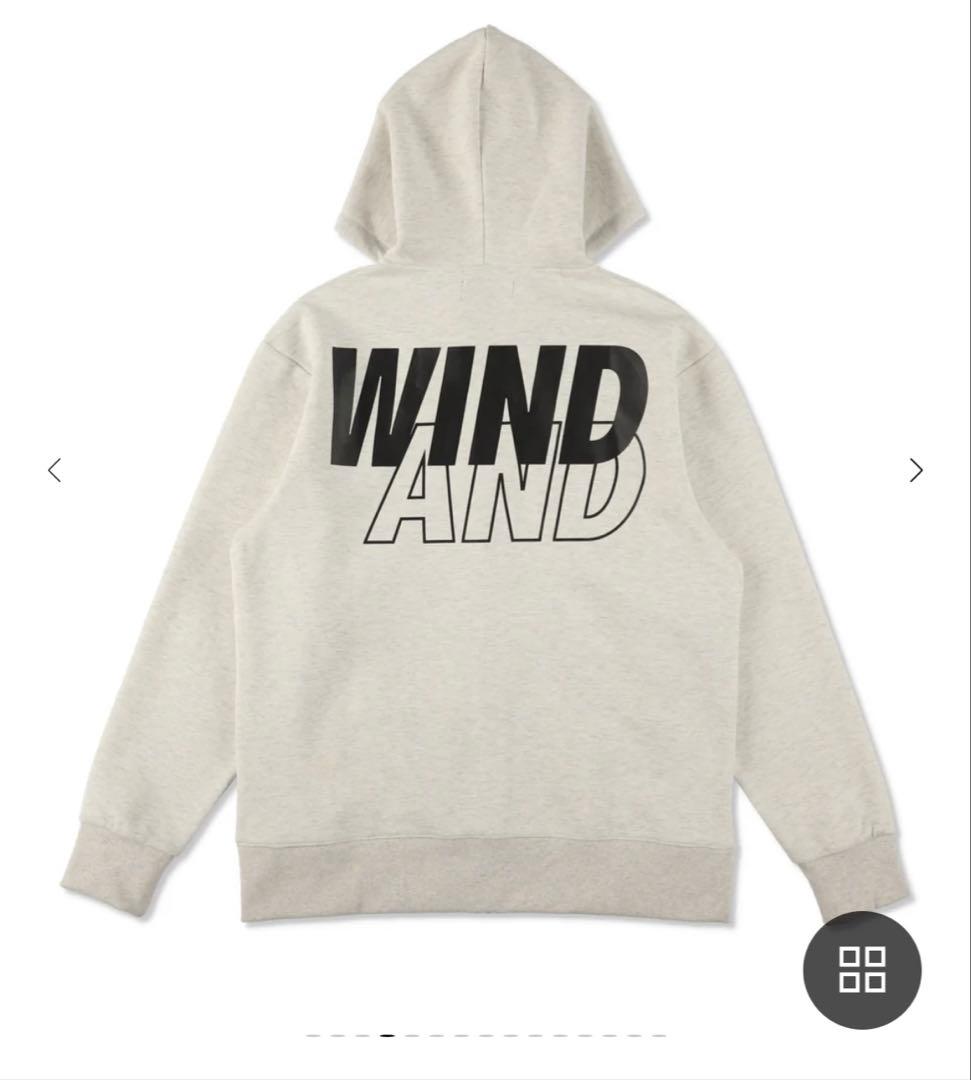Open the image grid view button
This screenshot has width=971, height=1080.
coord(862,969)
